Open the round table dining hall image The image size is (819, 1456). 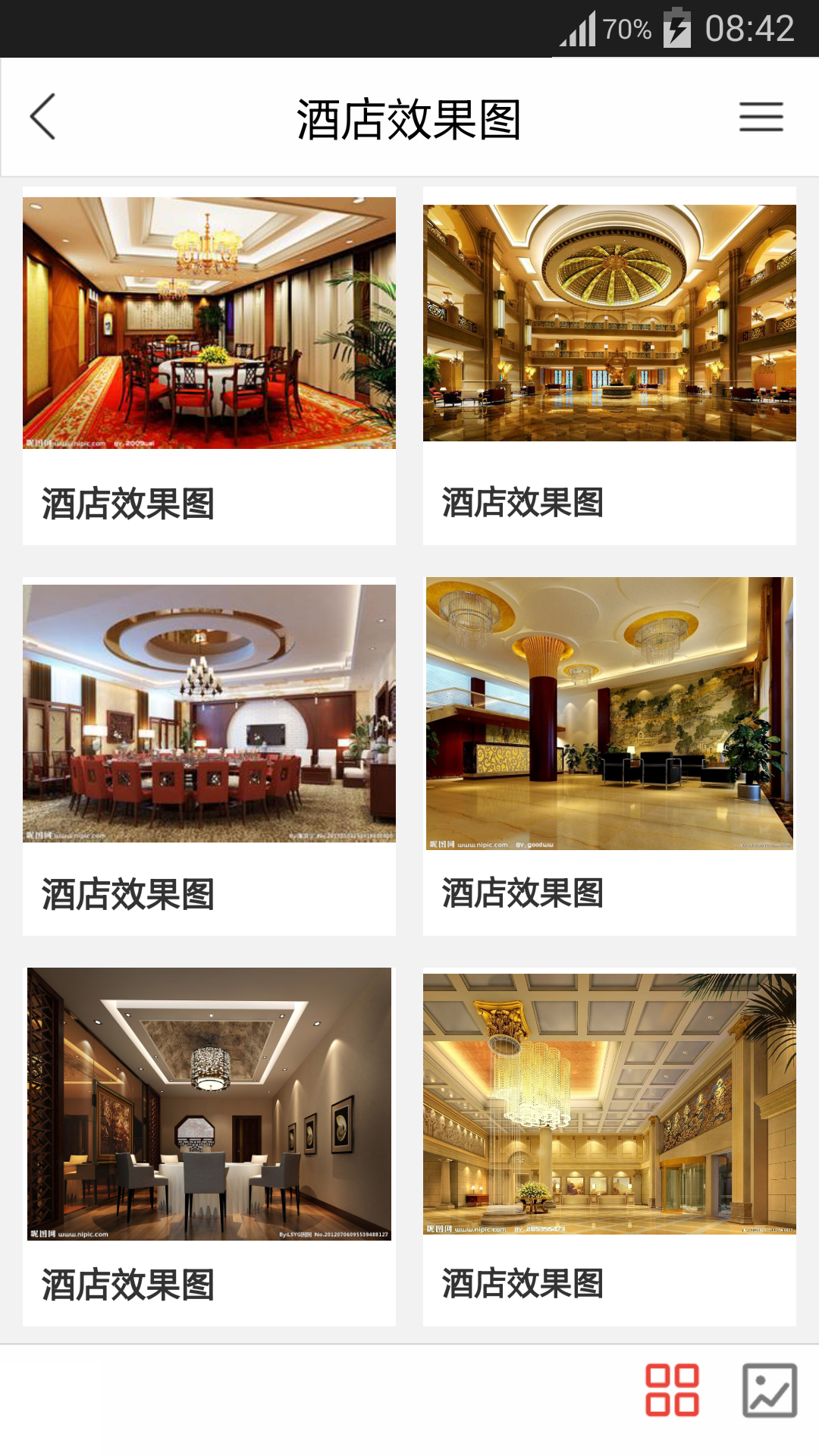point(209,714)
